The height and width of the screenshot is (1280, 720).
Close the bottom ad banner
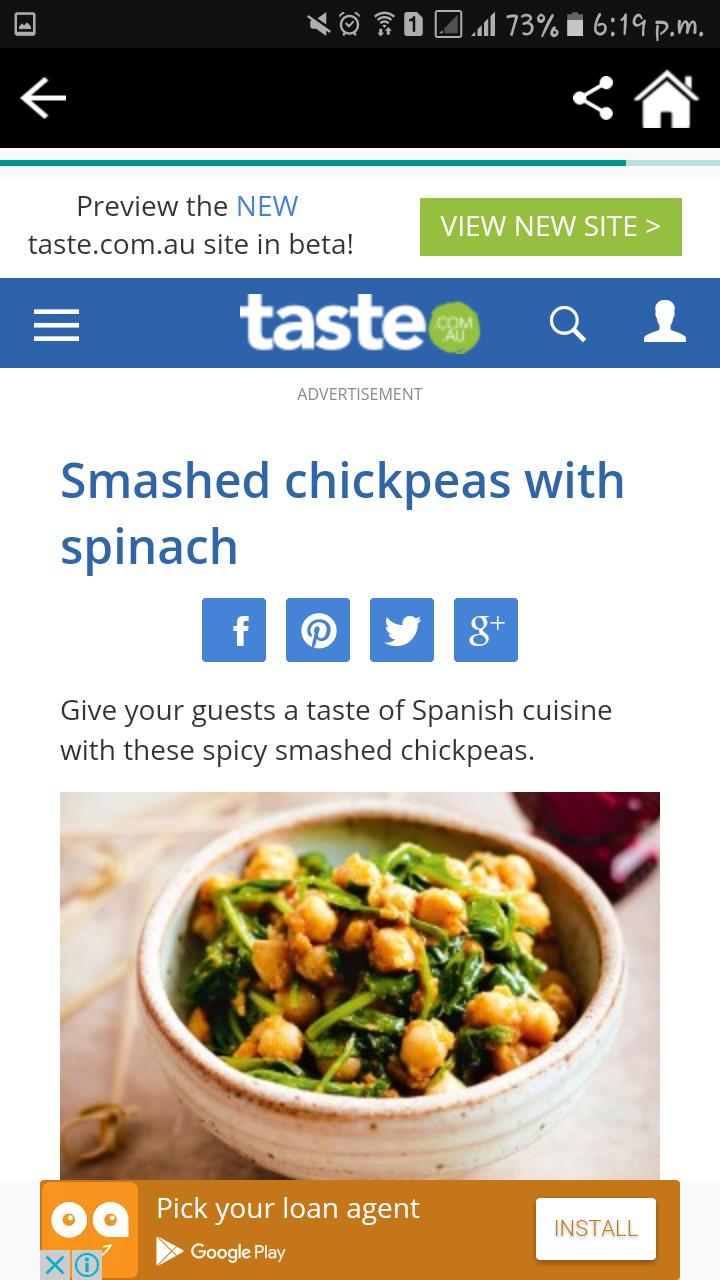56,1265
